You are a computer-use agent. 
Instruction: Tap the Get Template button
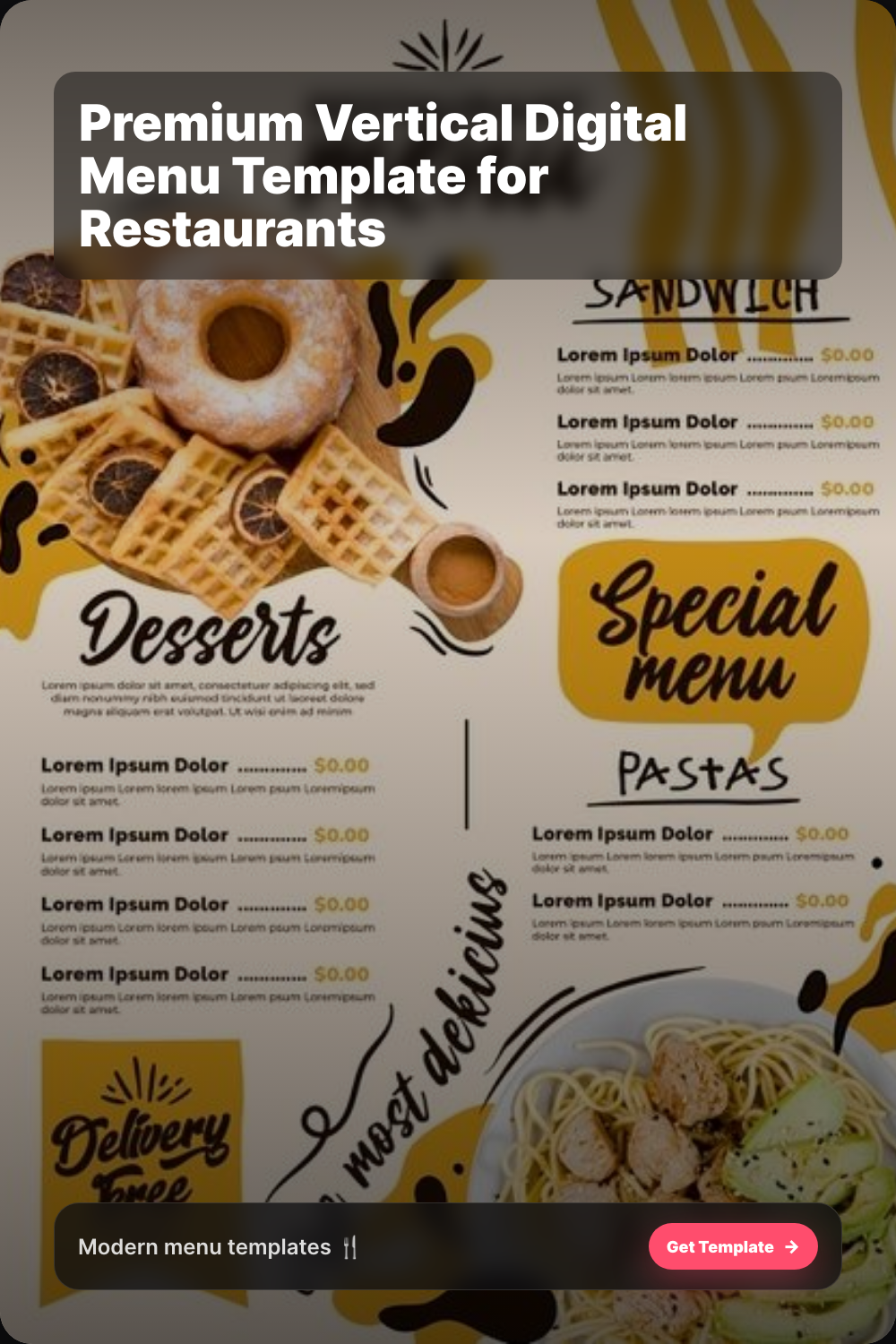pyautogui.click(x=732, y=1246)
